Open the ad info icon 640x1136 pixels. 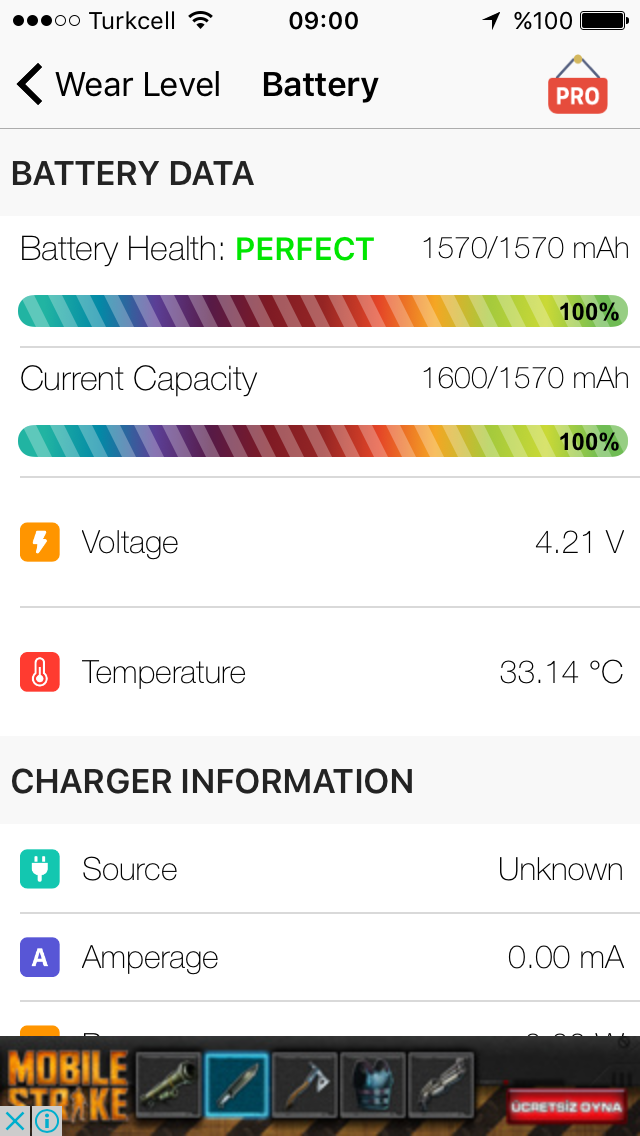tap(46, 1121)
